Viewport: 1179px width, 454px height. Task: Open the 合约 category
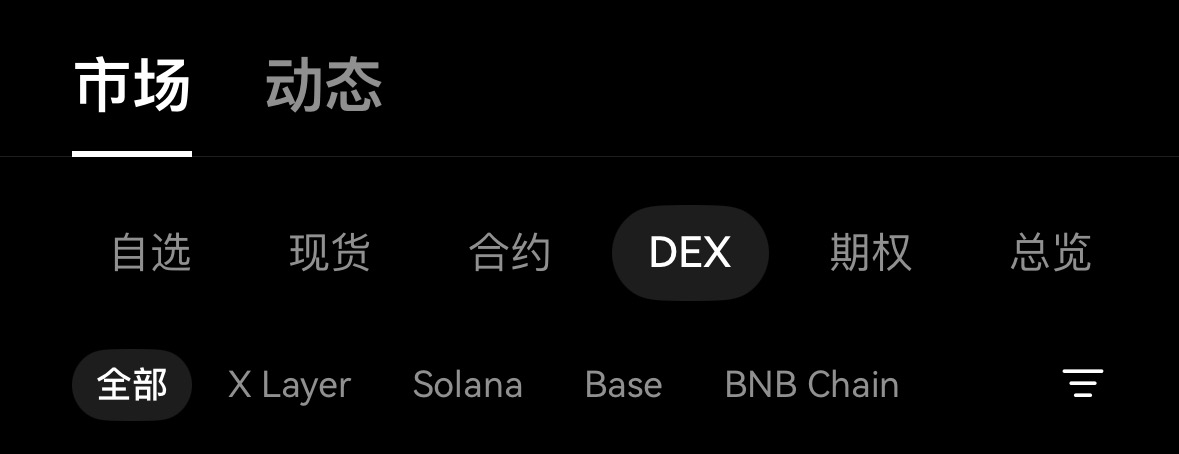509,253
